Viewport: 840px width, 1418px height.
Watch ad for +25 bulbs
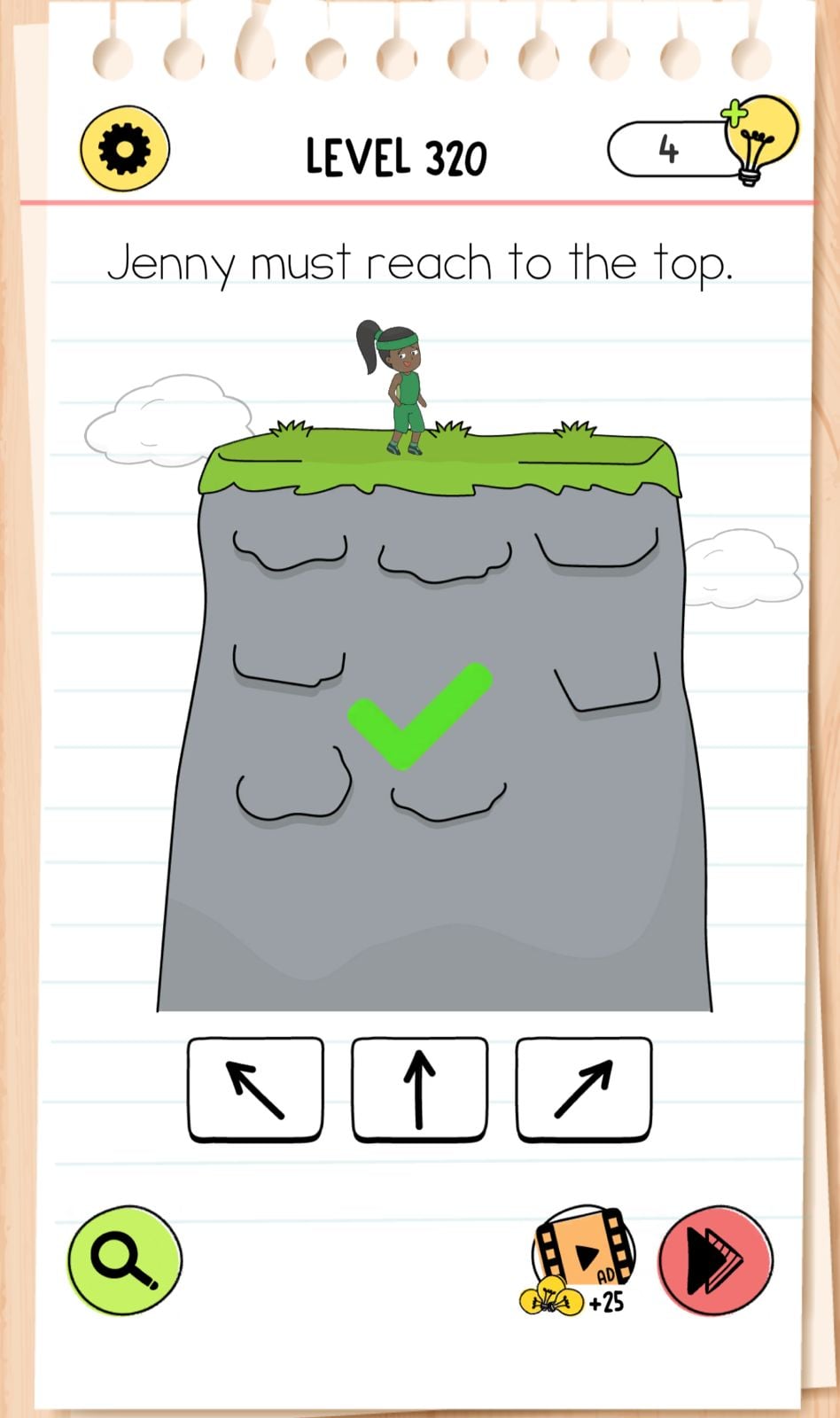coord(582,1257)
